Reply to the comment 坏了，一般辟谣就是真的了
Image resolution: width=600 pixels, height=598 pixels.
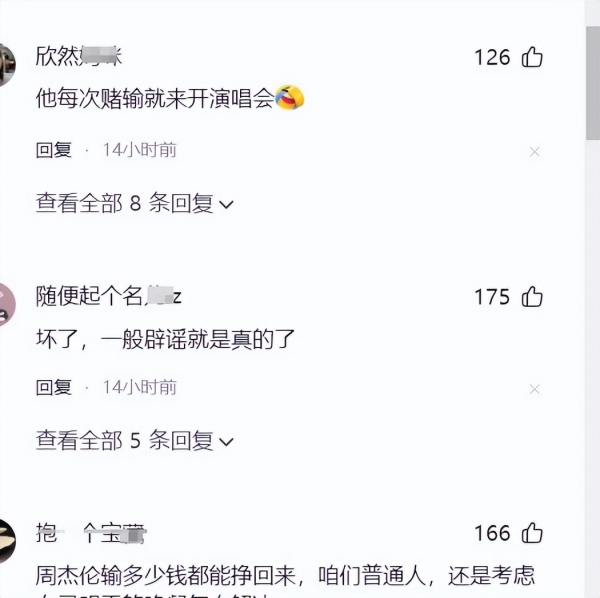click(54, 387)
